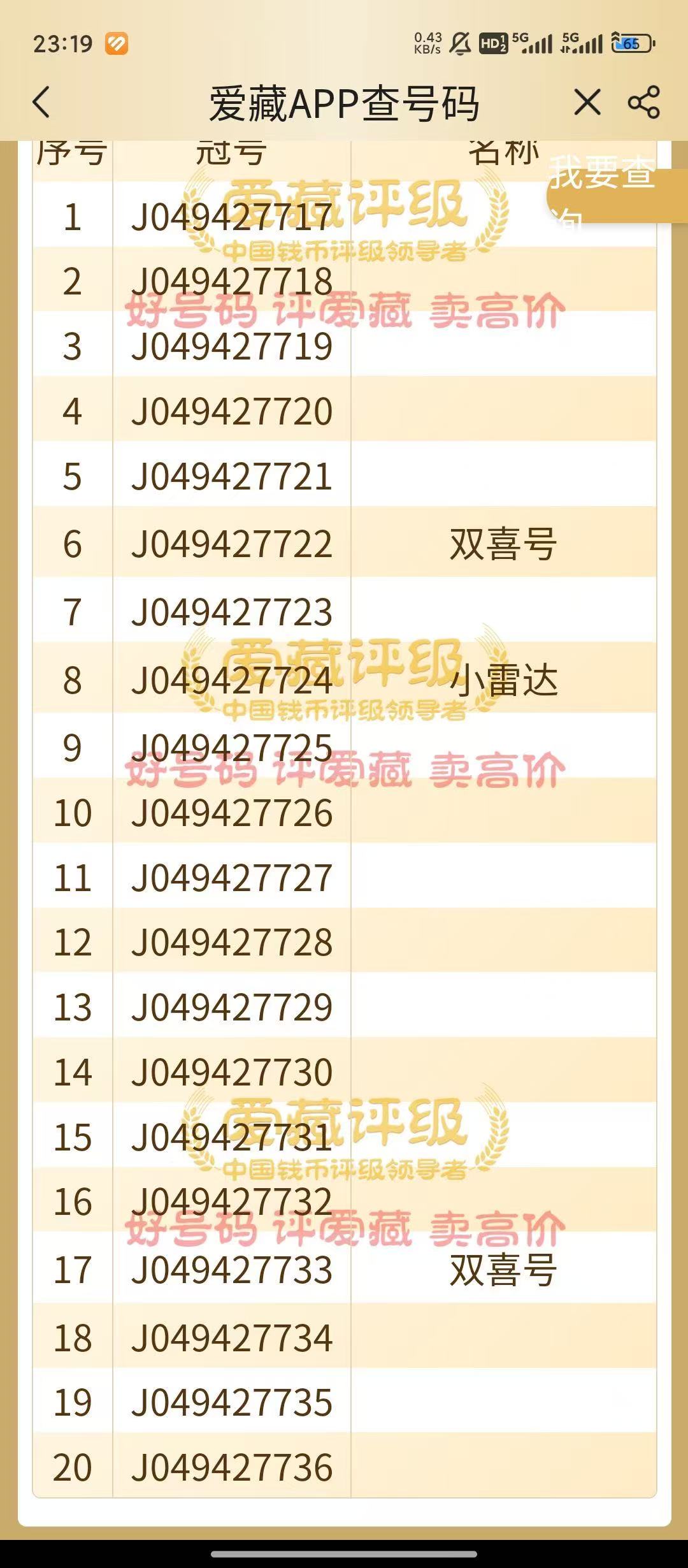Open the share options

(643, 102)
